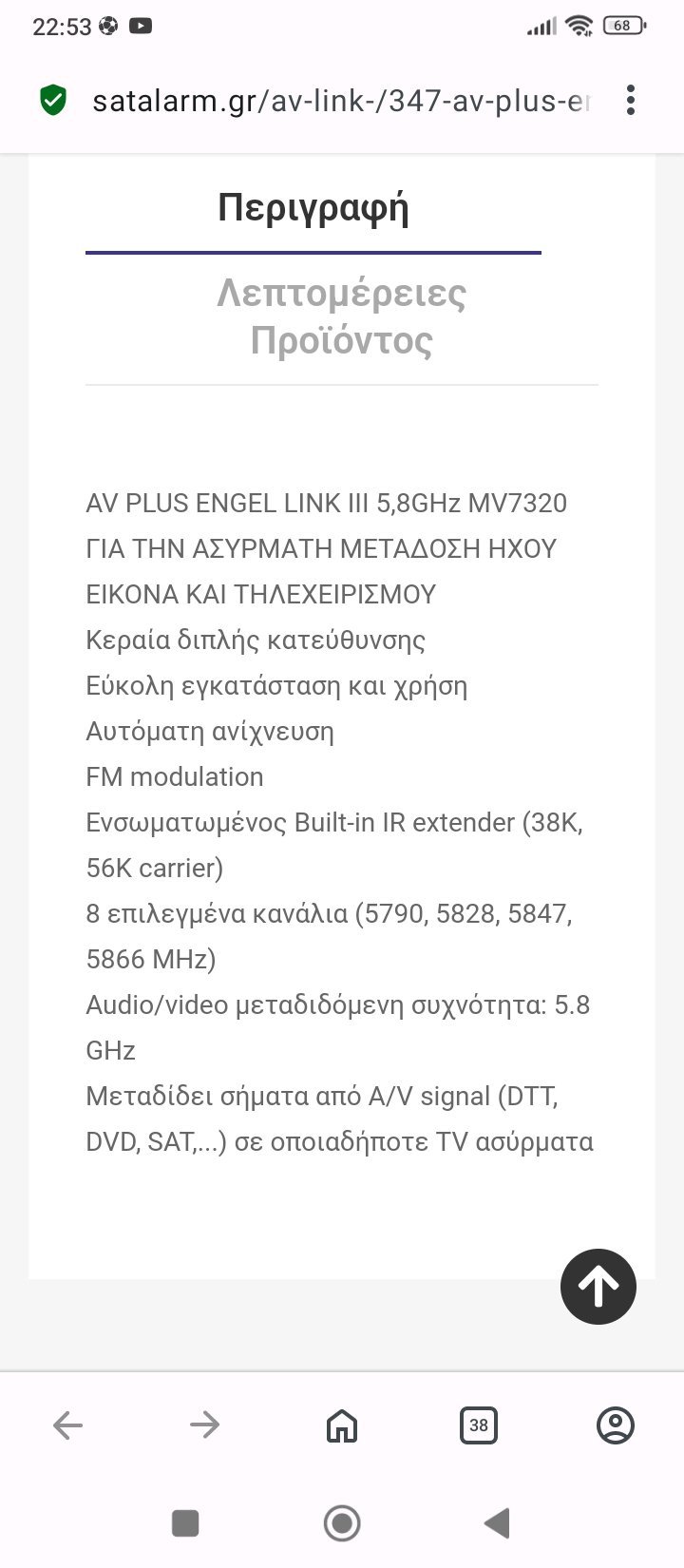Image resolution: width=684 pixels, height=1568 pixels.
Task: Switch to Λεπτομέρειες Προϊόντος tab
Action: pyautogui.click(x=342, y=316)
